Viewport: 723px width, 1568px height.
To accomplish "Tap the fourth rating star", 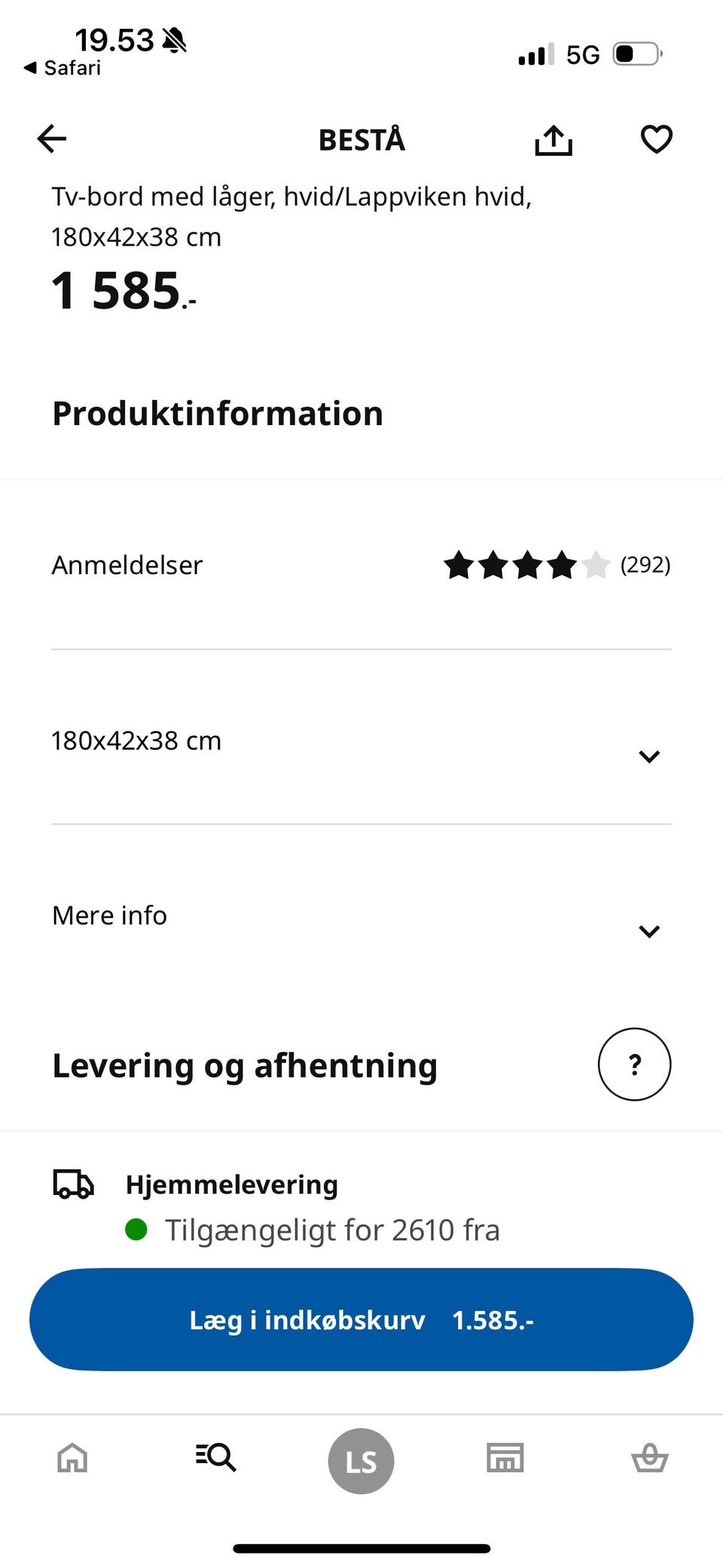I will click(563, 565).
